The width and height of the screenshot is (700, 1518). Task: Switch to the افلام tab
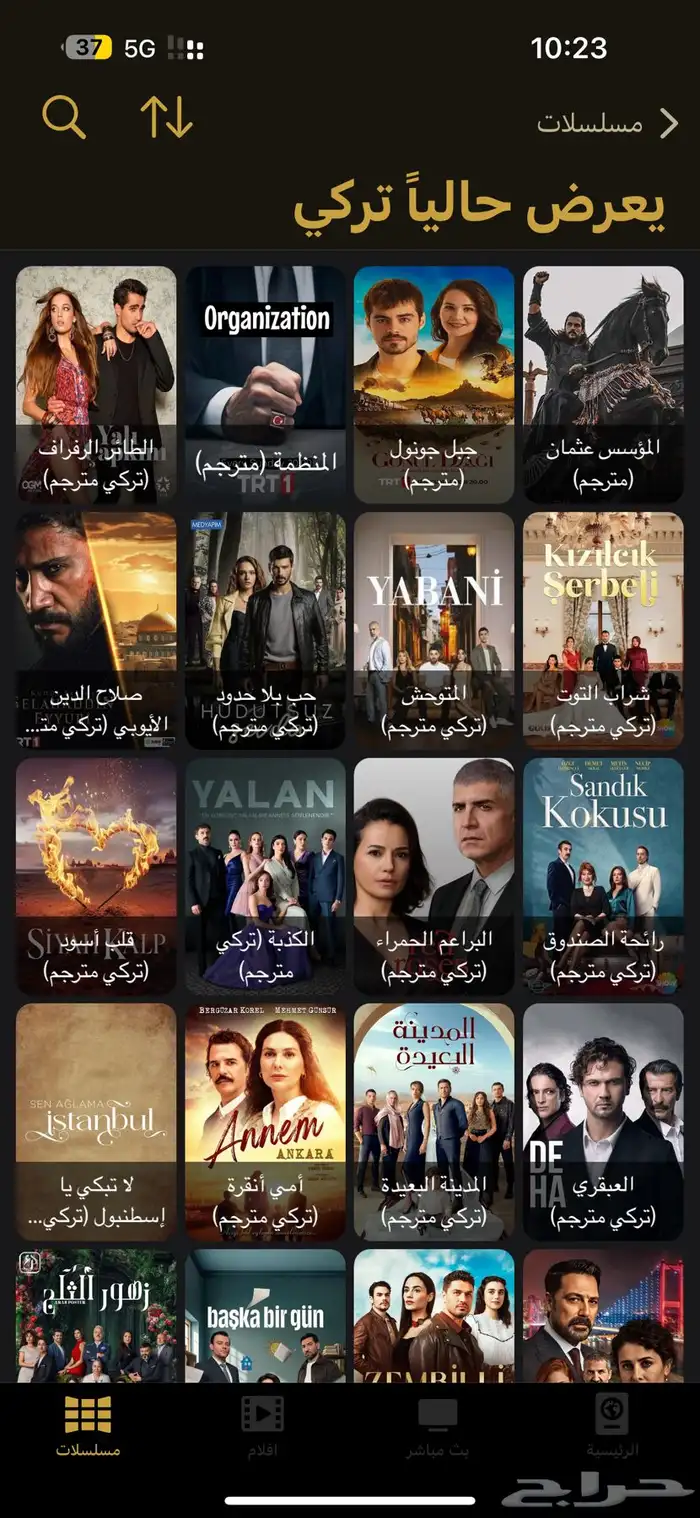pyautogui.click(x=262, y=1425)
